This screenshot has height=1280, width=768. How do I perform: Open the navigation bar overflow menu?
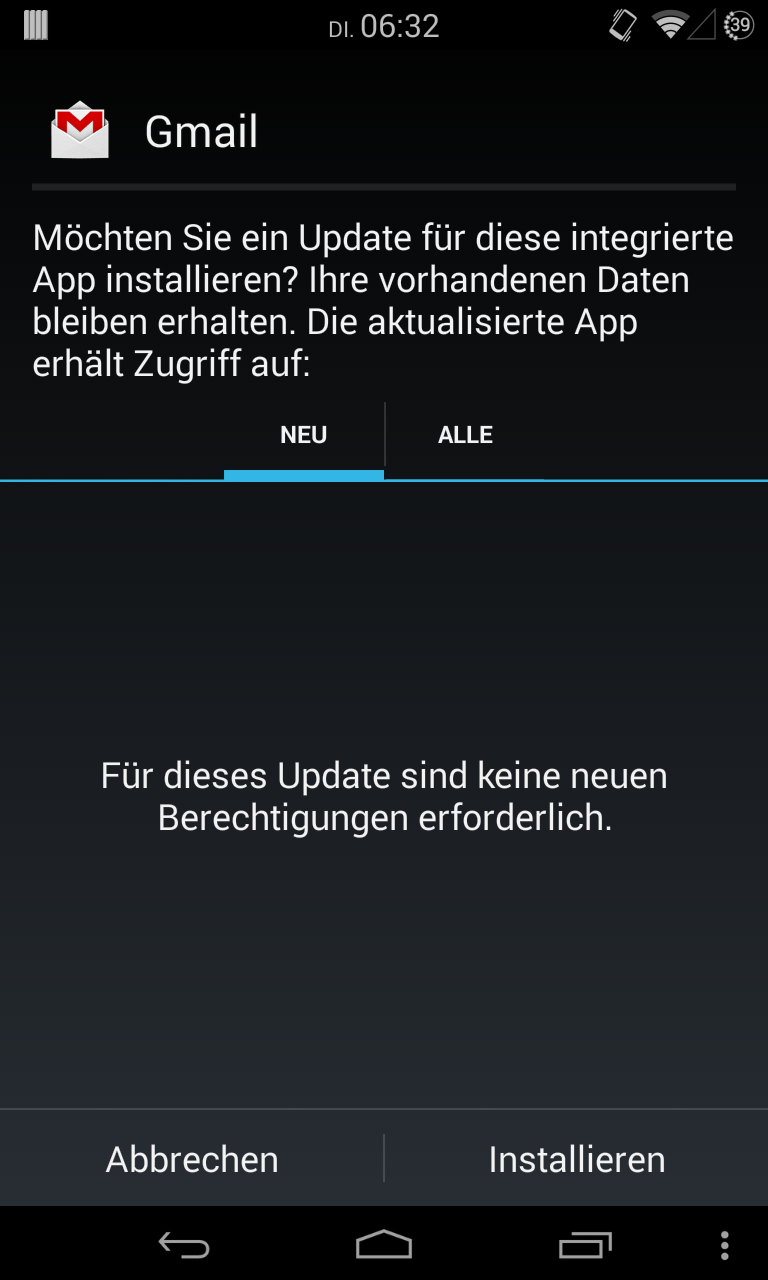[x=725, y=1245]
